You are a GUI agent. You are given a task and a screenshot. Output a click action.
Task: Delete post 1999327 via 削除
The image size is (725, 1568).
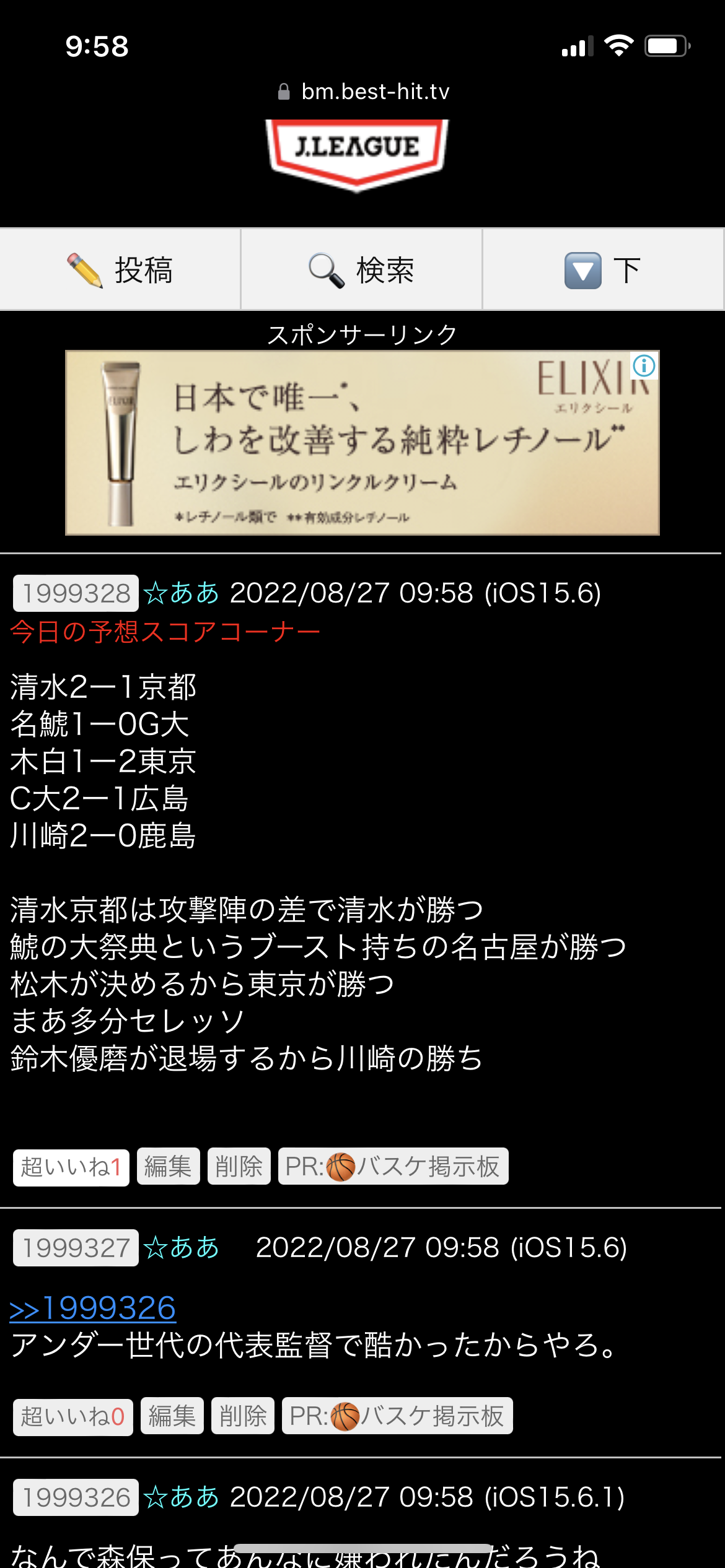point(243,1416)
